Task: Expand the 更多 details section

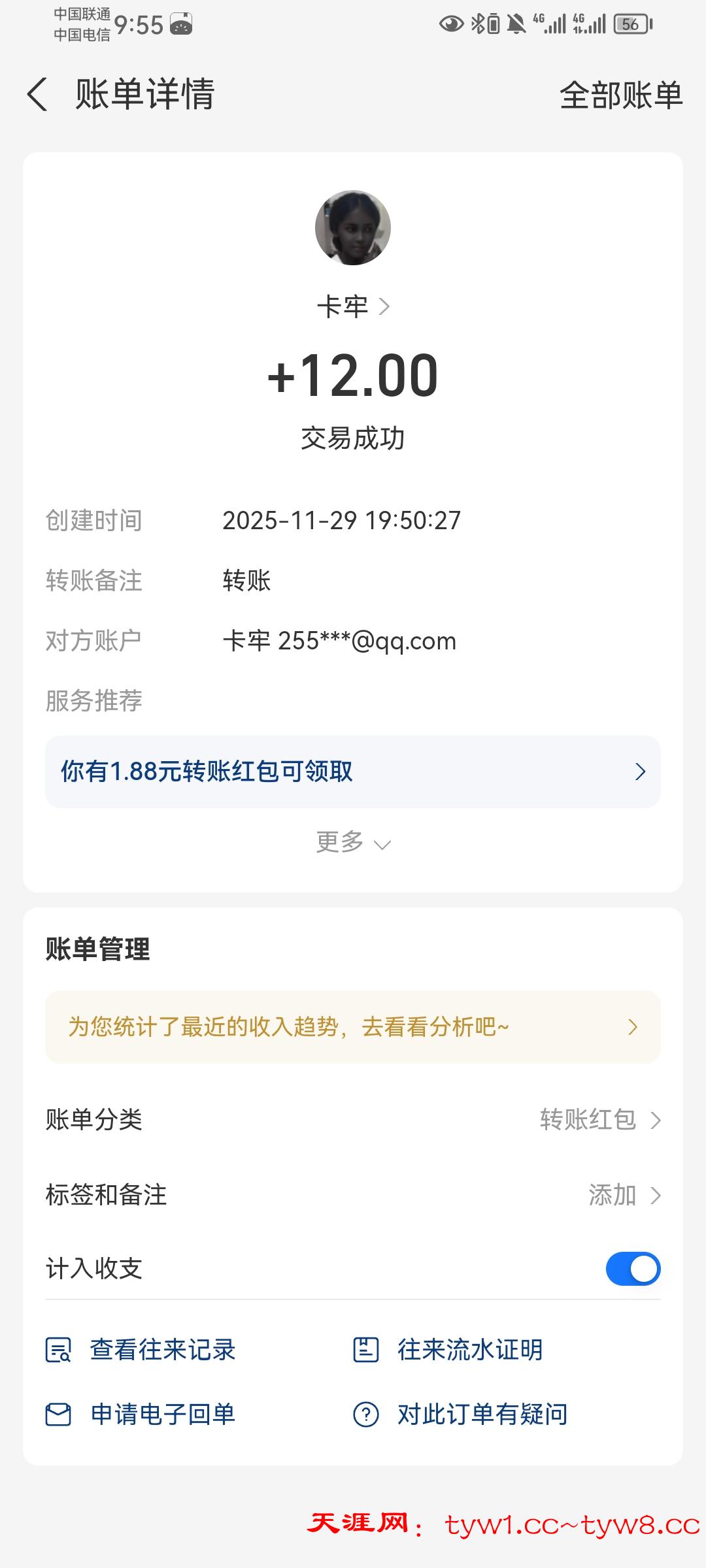Action: [x=353, y=843]
